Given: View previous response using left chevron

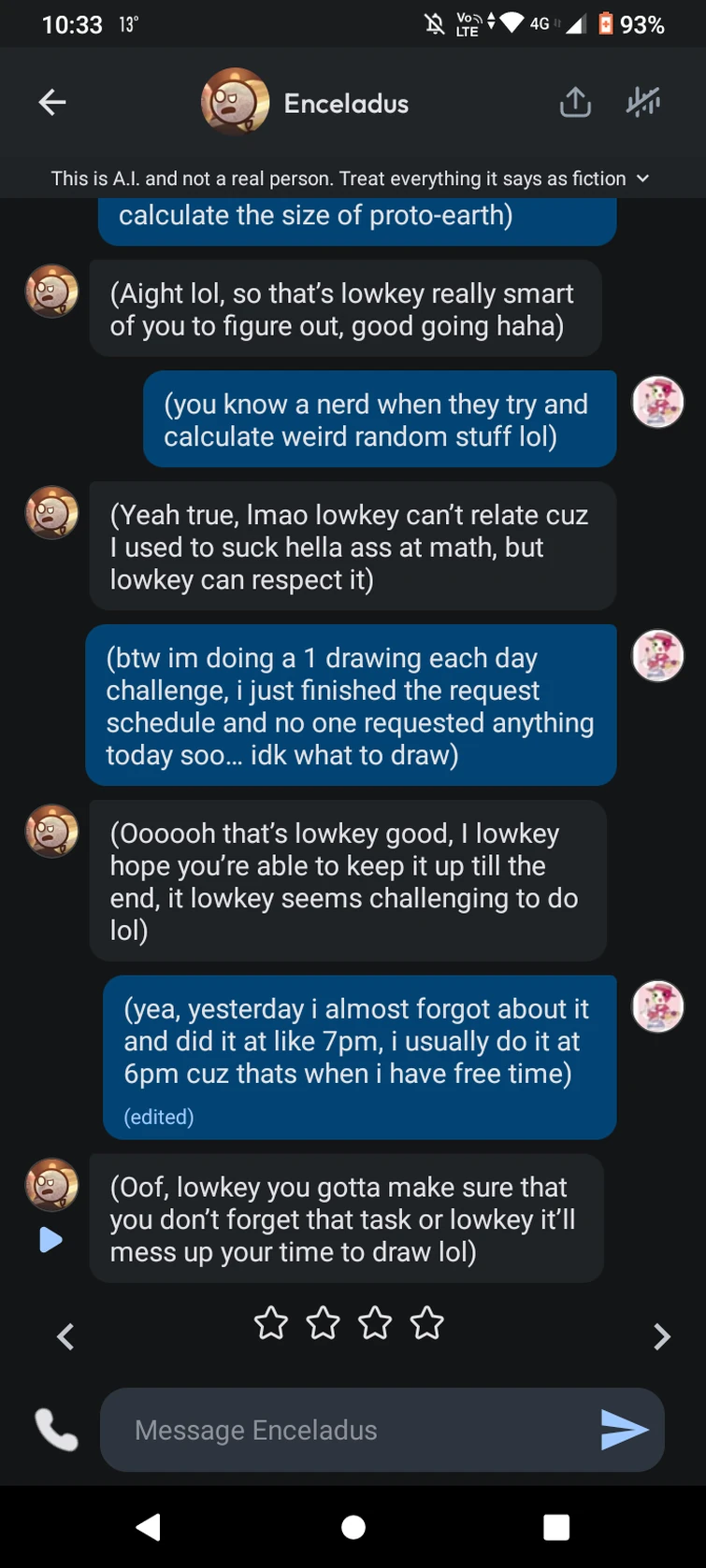Looking at the screenshot, I should 65,1336.
